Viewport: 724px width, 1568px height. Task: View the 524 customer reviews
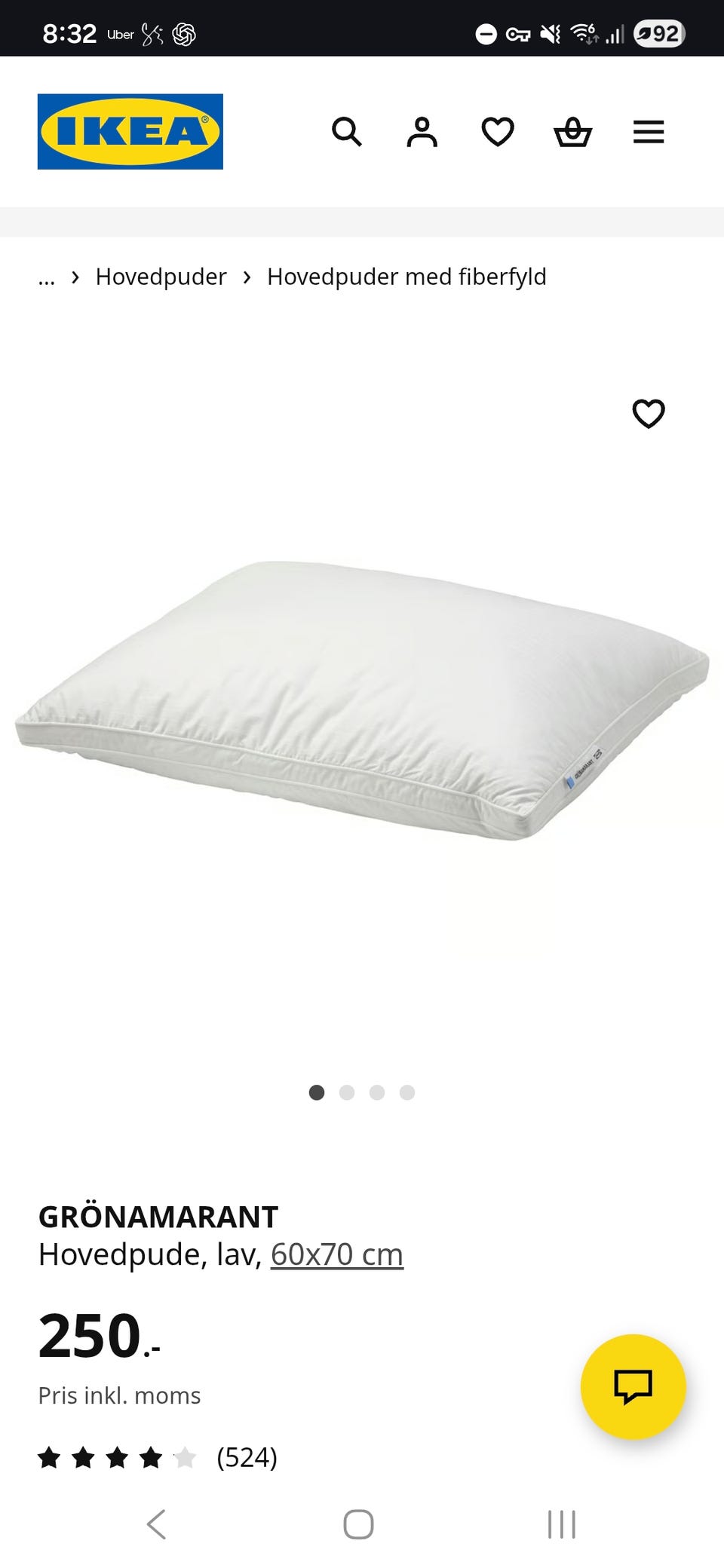click(x=247, y=1457)
